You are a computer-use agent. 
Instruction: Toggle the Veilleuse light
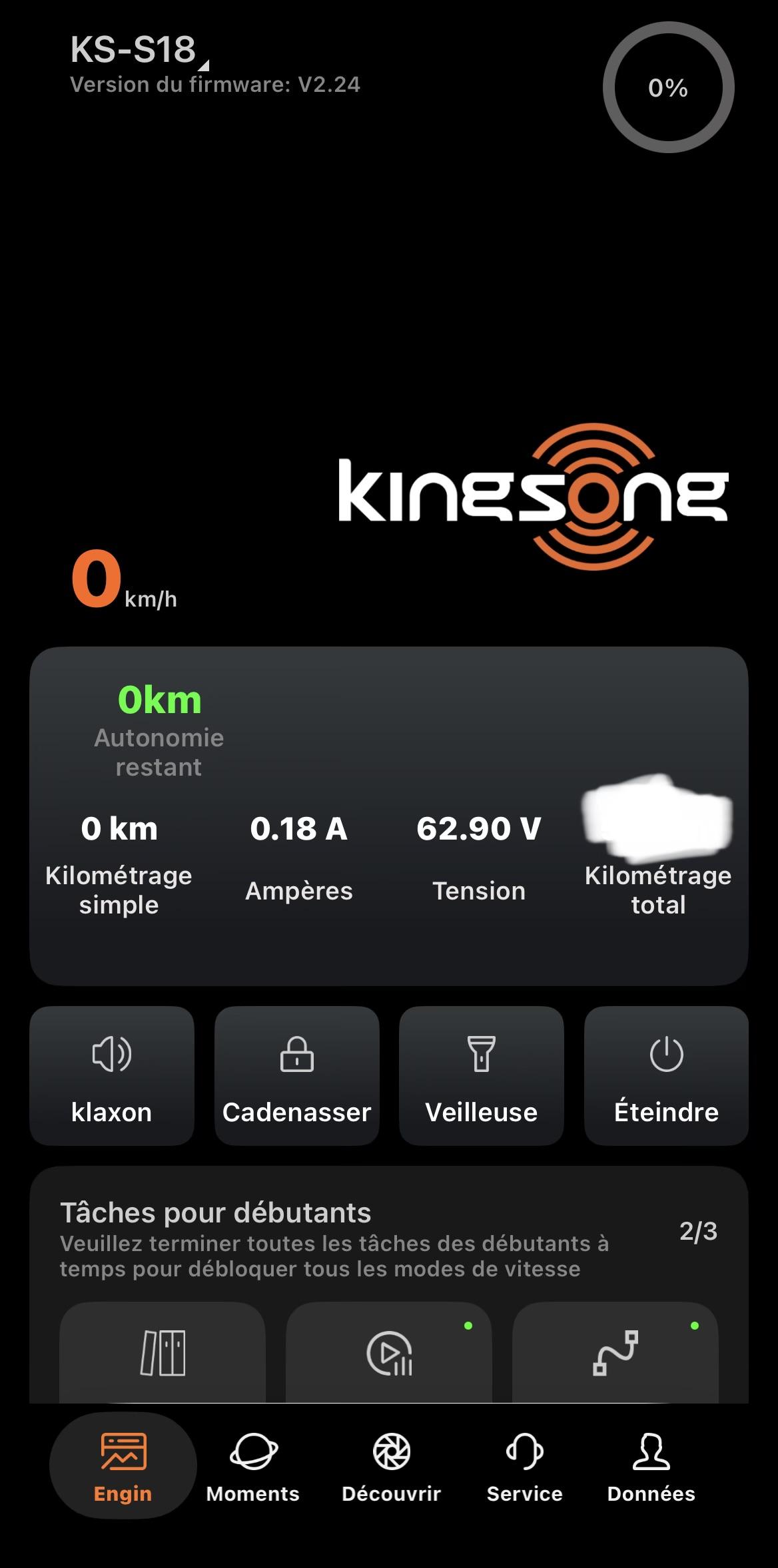(481, 1076)
